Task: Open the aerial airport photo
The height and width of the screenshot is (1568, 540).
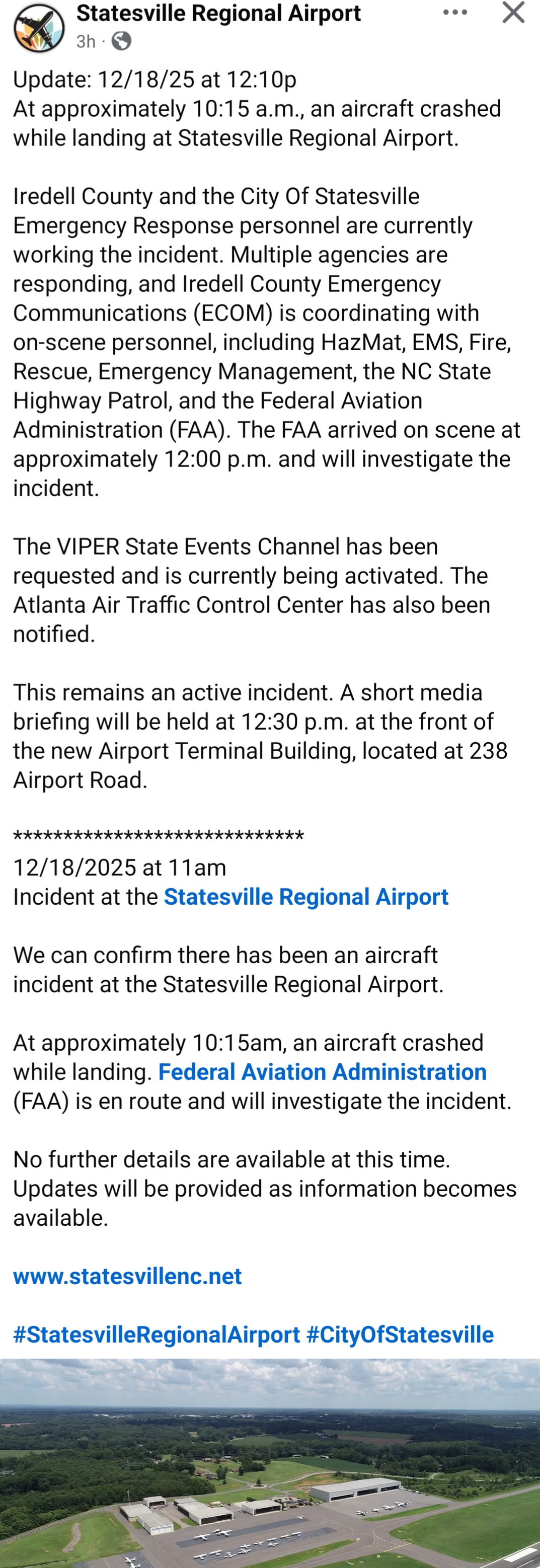Action: point(270,1461)
